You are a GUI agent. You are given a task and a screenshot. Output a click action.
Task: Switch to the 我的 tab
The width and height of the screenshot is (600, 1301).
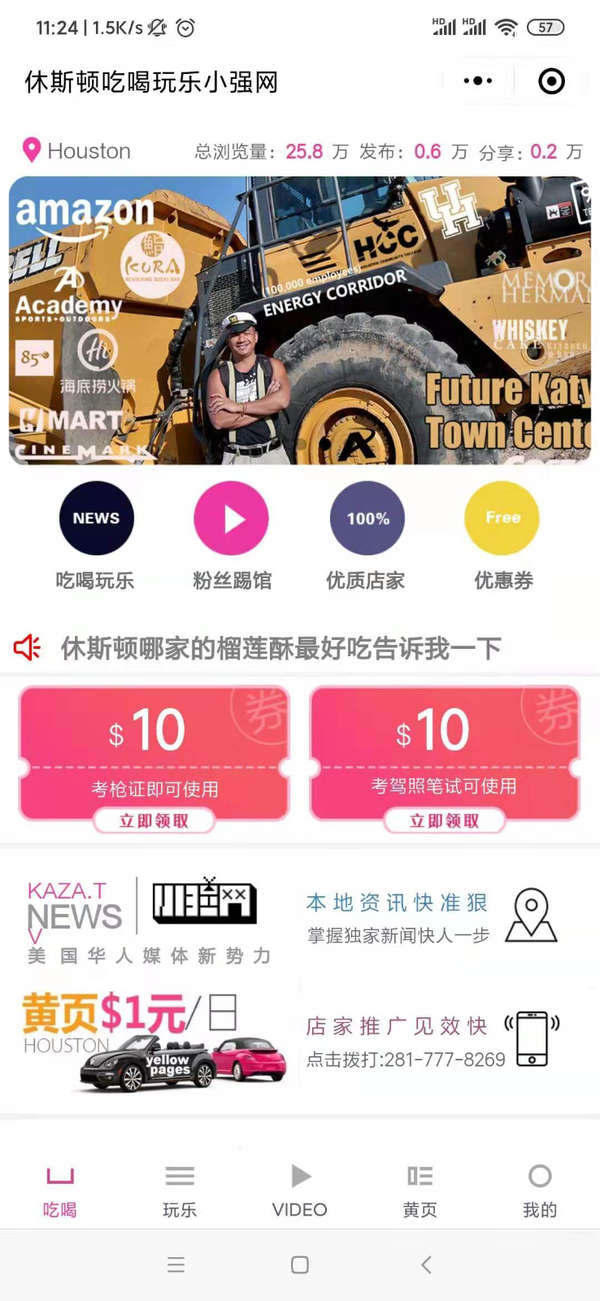click(x=540, y=1190)
